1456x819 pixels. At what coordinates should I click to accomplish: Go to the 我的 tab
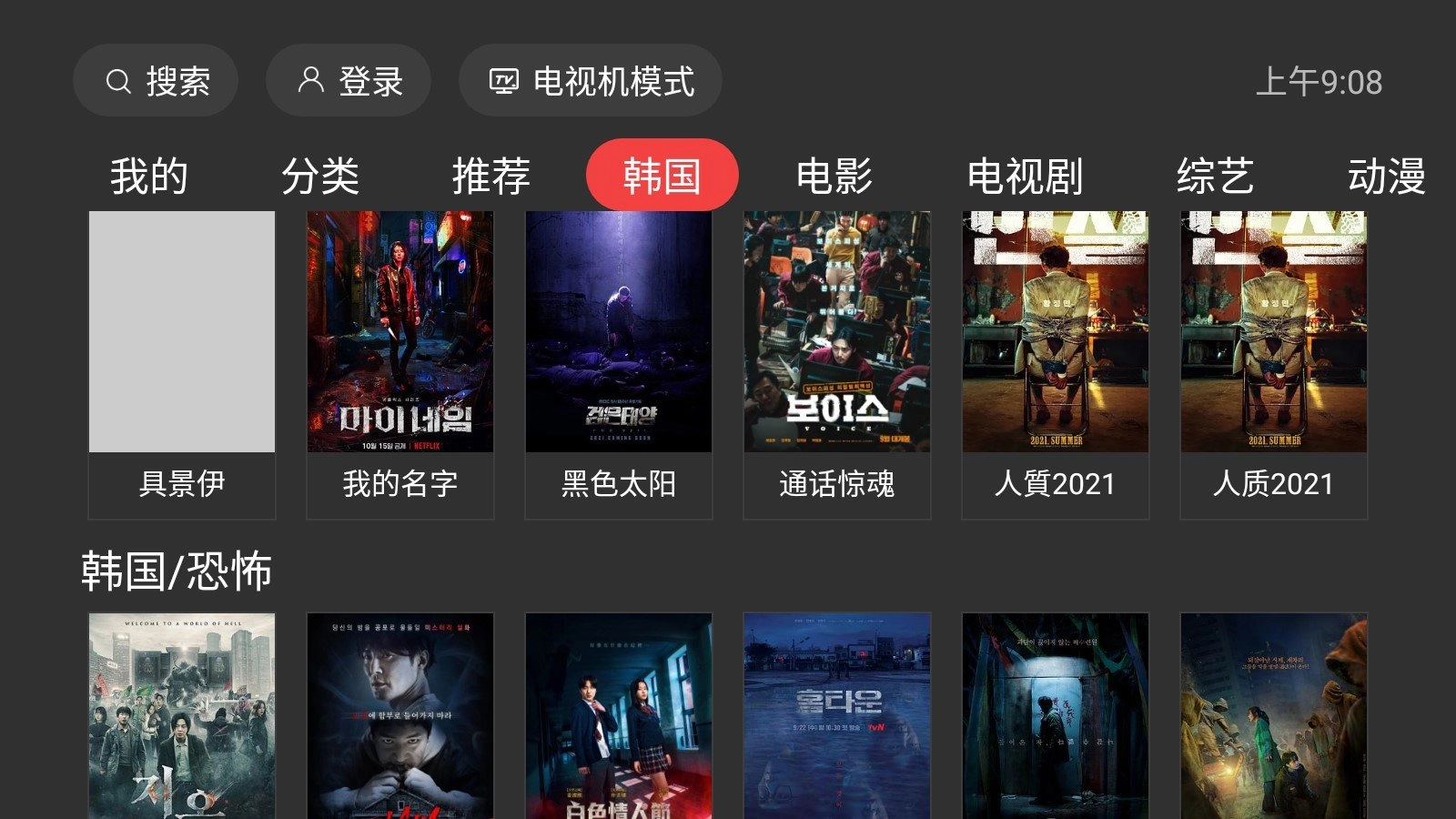coord(149,176)
